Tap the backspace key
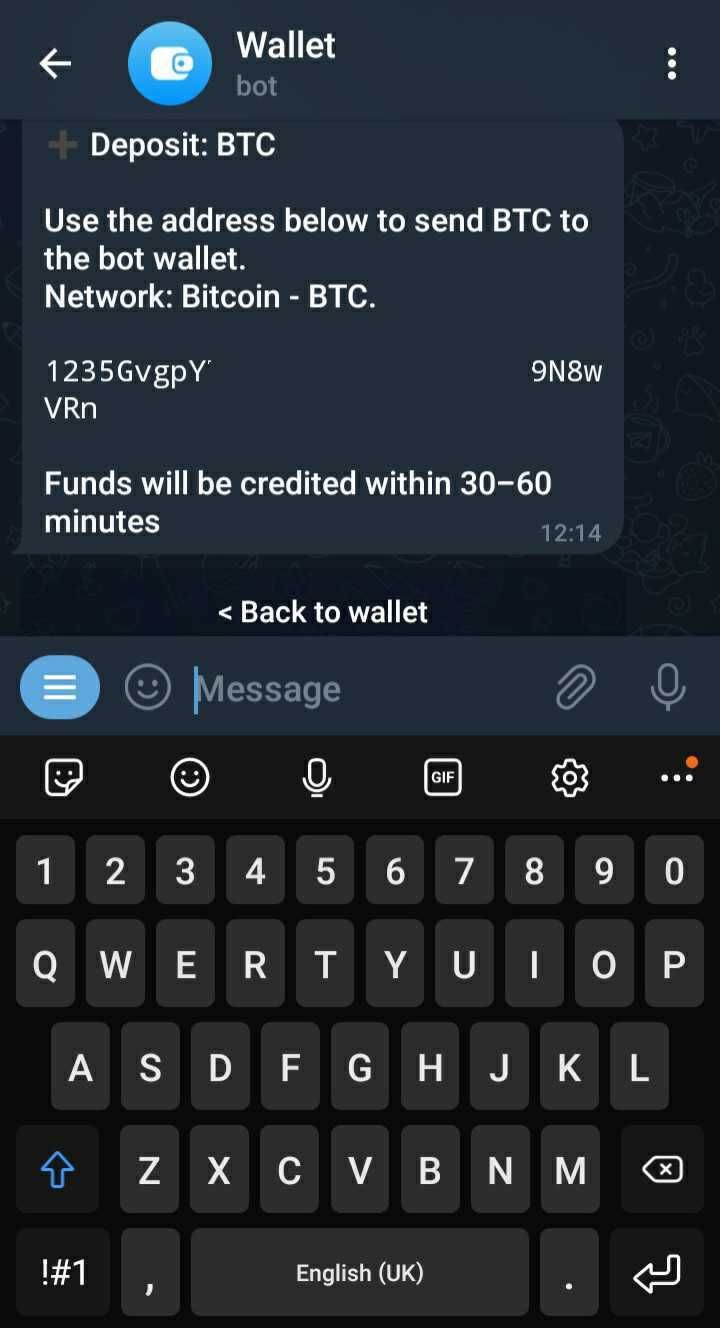The image size is (720, 1328). [x=661, y=1169]
